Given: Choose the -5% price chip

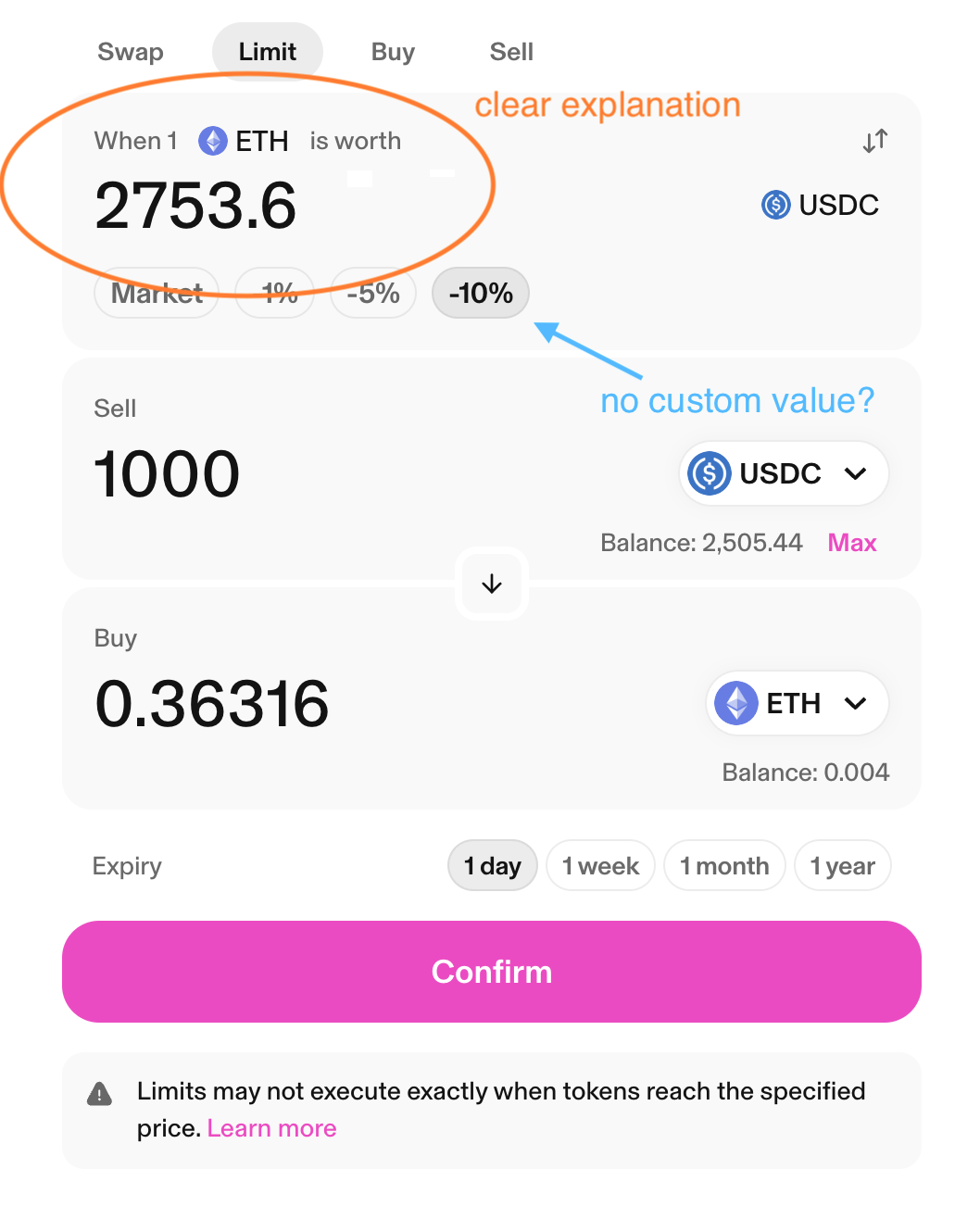Looking at the screenshot, I should [x=373, y=294].
